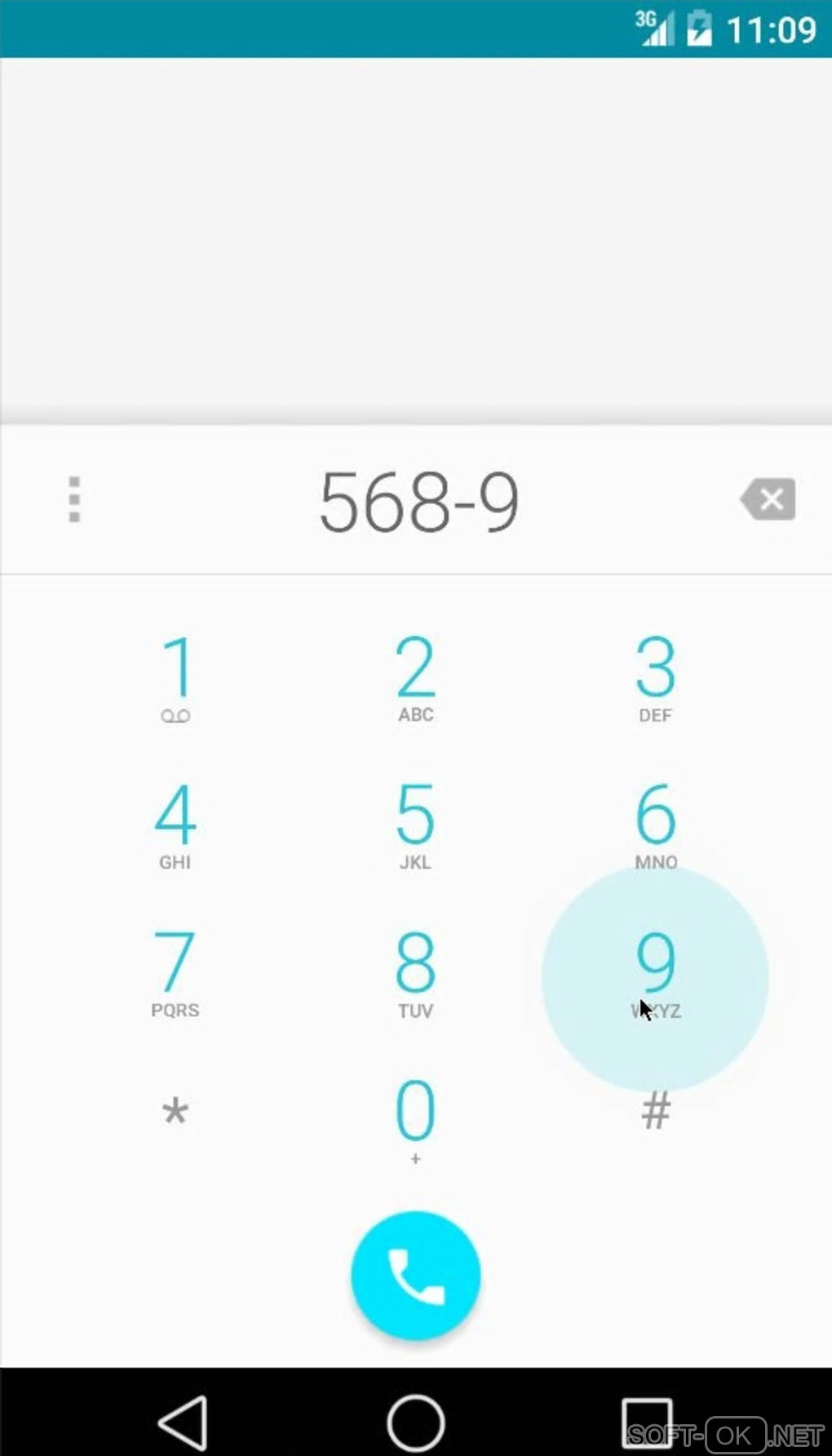Delete the last digit with backspace
Image resolution: width=832 pixels, height=1456 pixels.
[768, 499]
